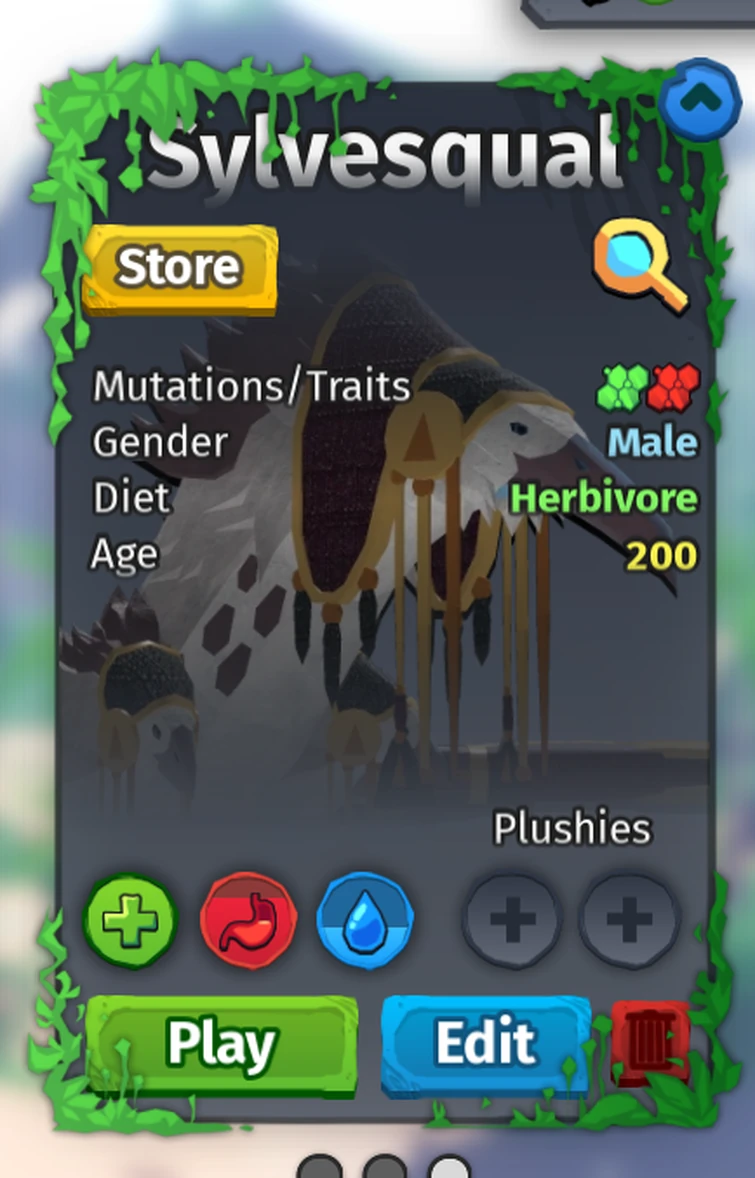The image size is (755, 1178).
Task: Tap the red stomach hunger icon
Action: 247,919
